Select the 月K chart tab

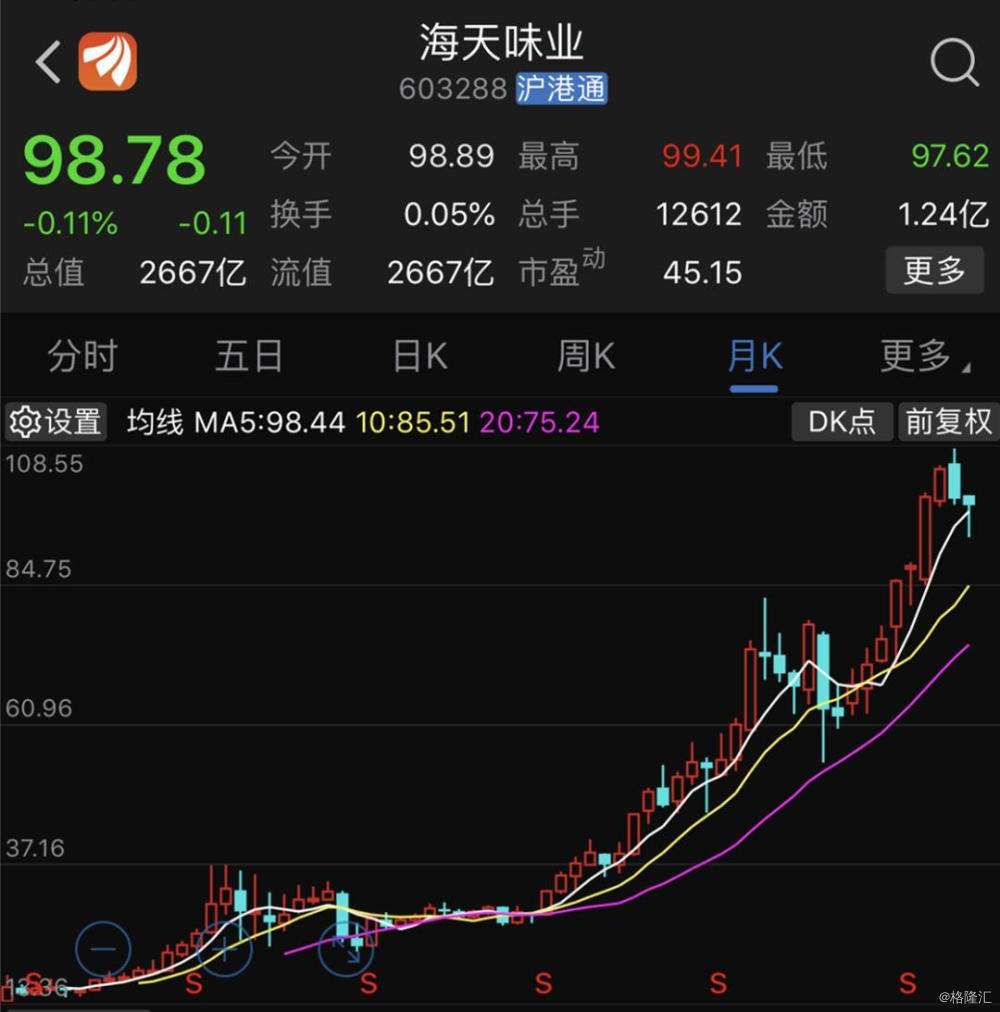click(754, 357)
